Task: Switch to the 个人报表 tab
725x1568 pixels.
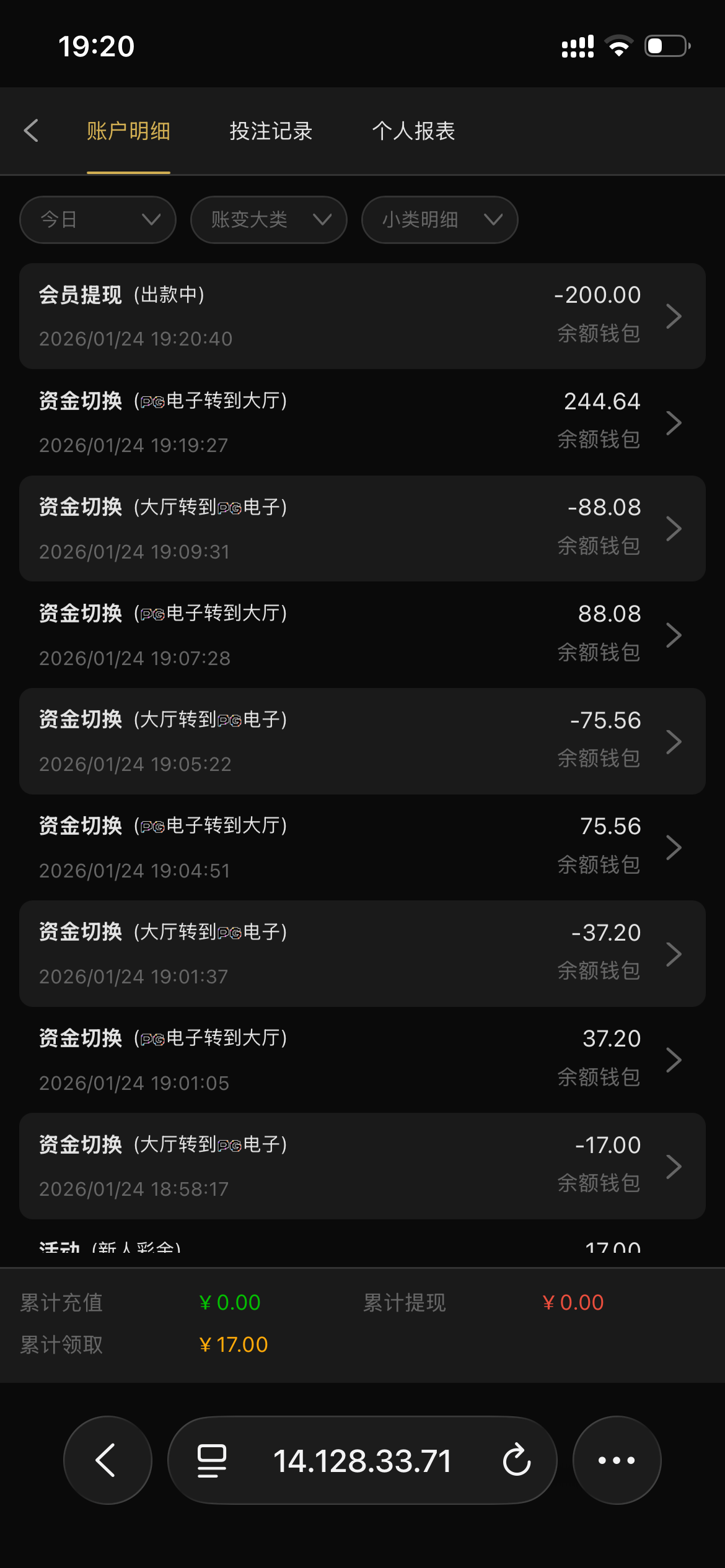Action: click(414, 131)
